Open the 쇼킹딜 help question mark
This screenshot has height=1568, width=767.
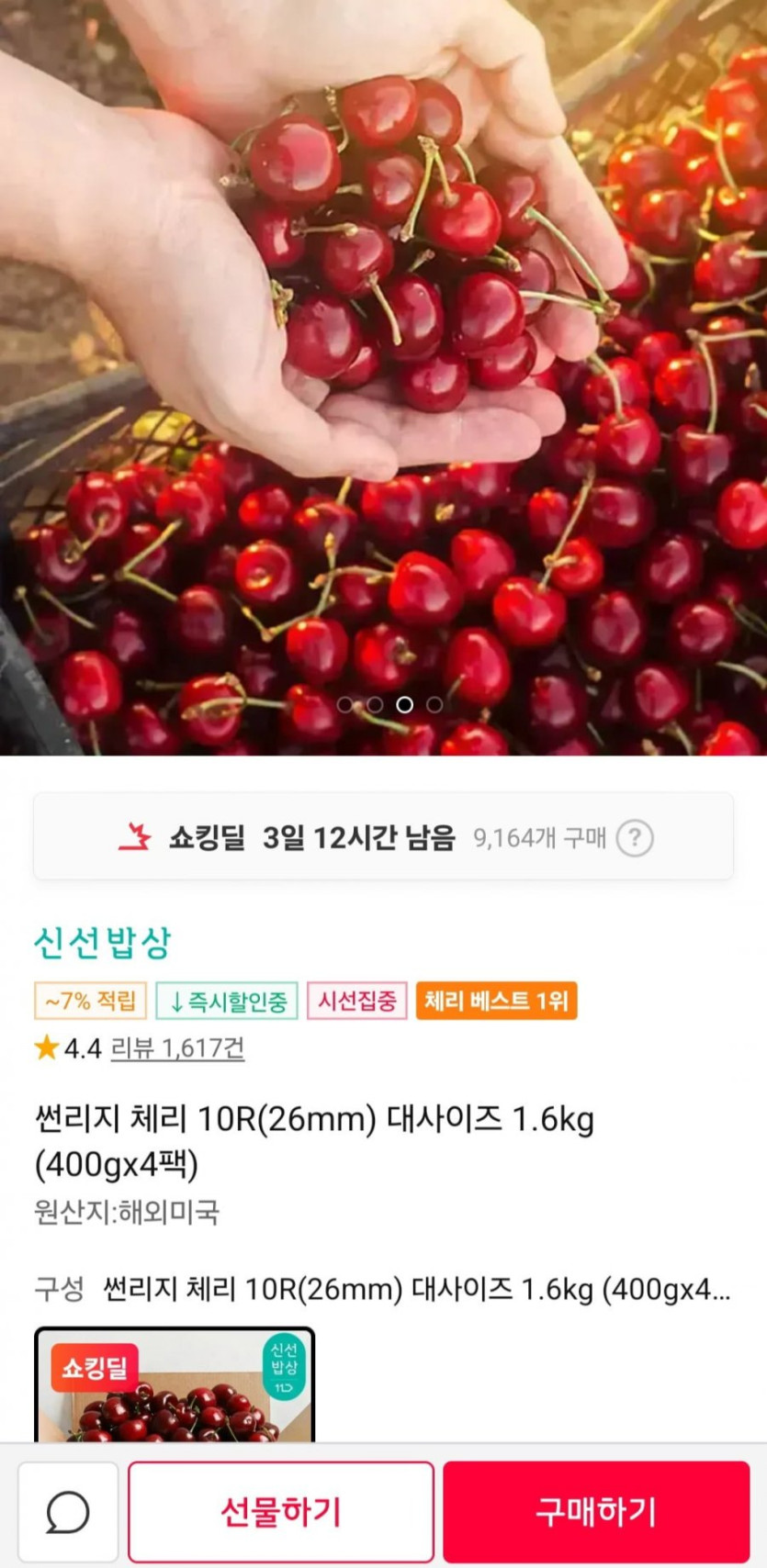[x=635, y=838]
